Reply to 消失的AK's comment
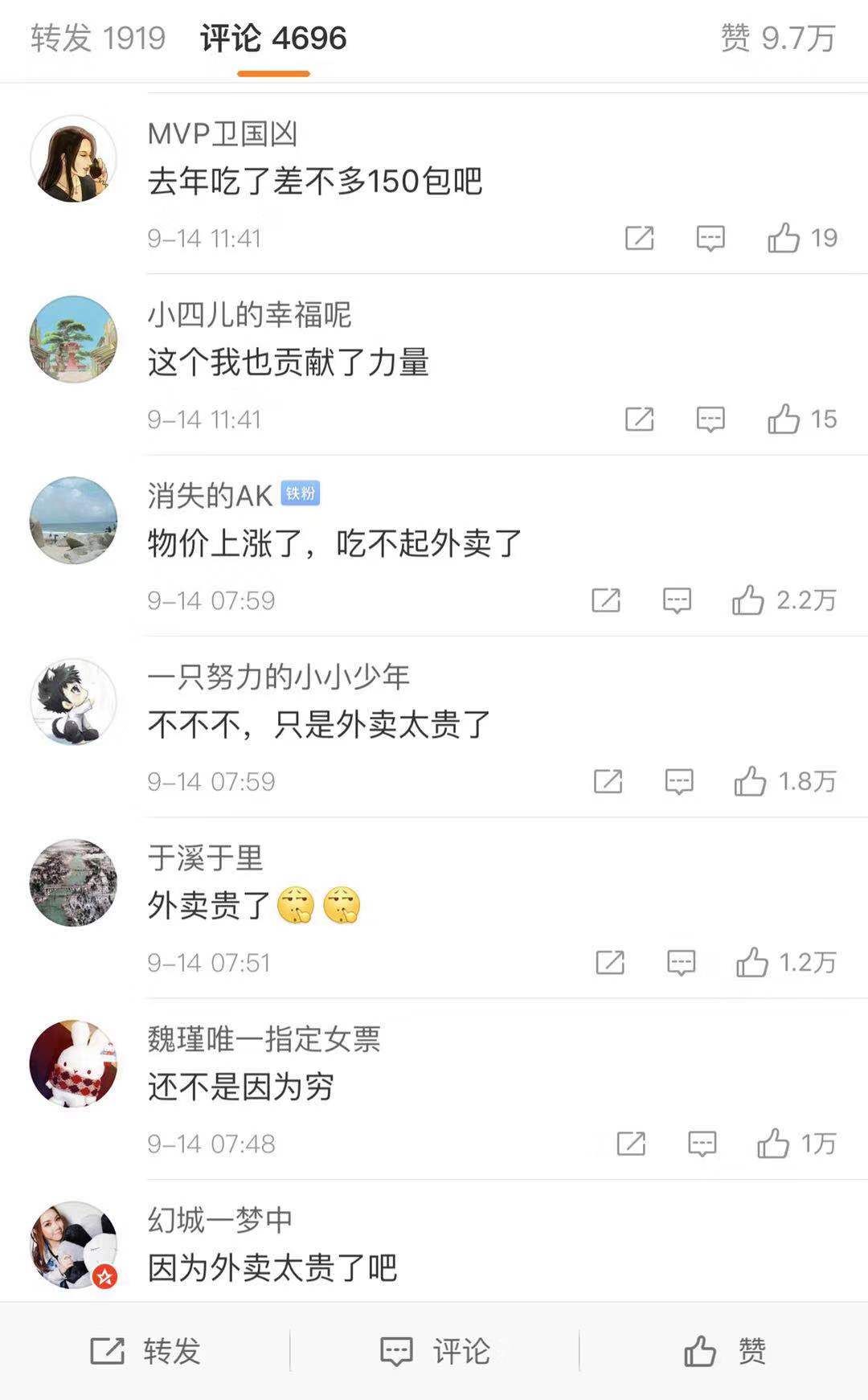868x1400 pixels. point(677,600)
